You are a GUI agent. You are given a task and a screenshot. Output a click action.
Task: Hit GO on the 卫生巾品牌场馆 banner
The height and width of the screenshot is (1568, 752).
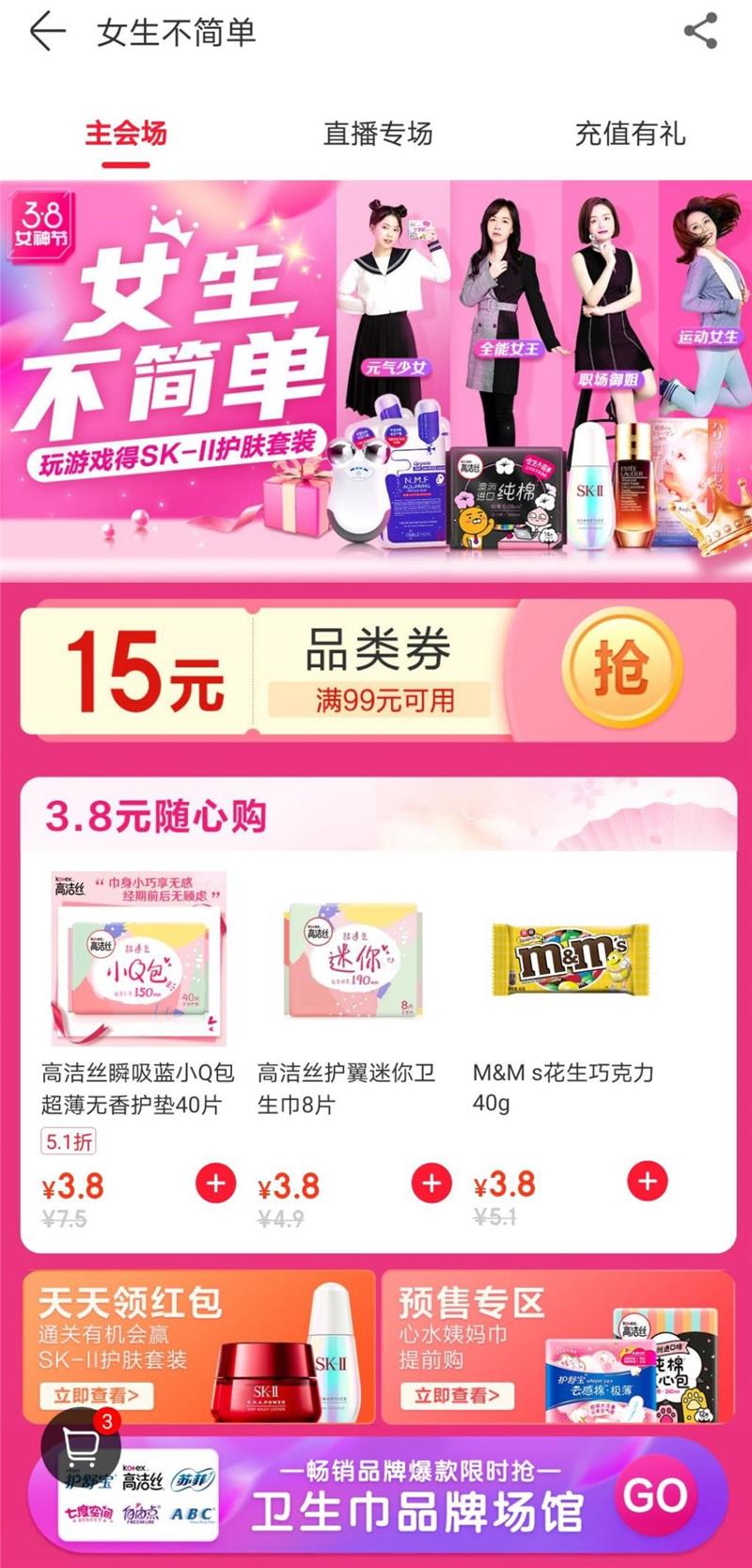[x=654, y=1495]
